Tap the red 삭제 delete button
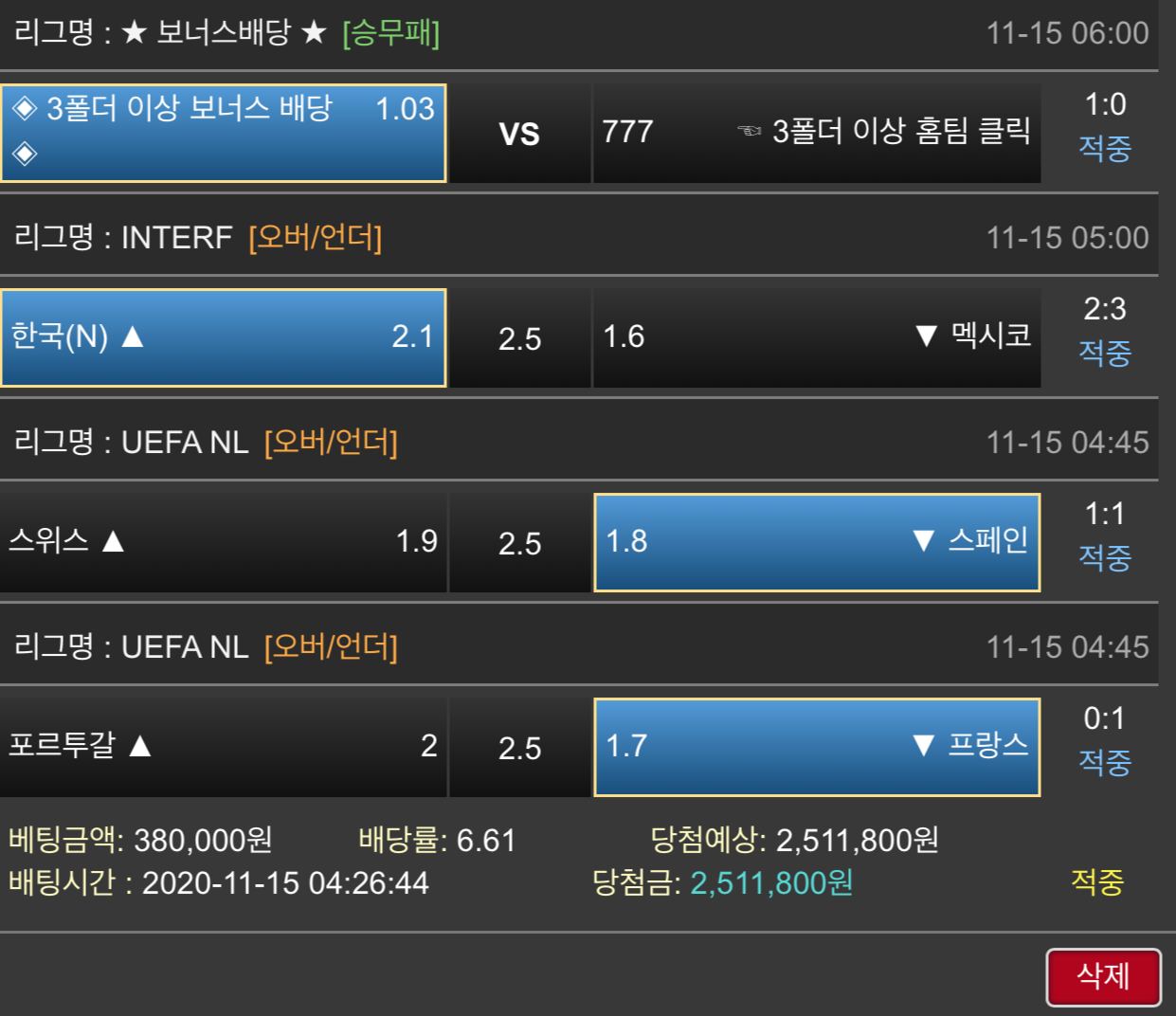The width and height of the screenshot is (1176, 1016). [1103, 976]
